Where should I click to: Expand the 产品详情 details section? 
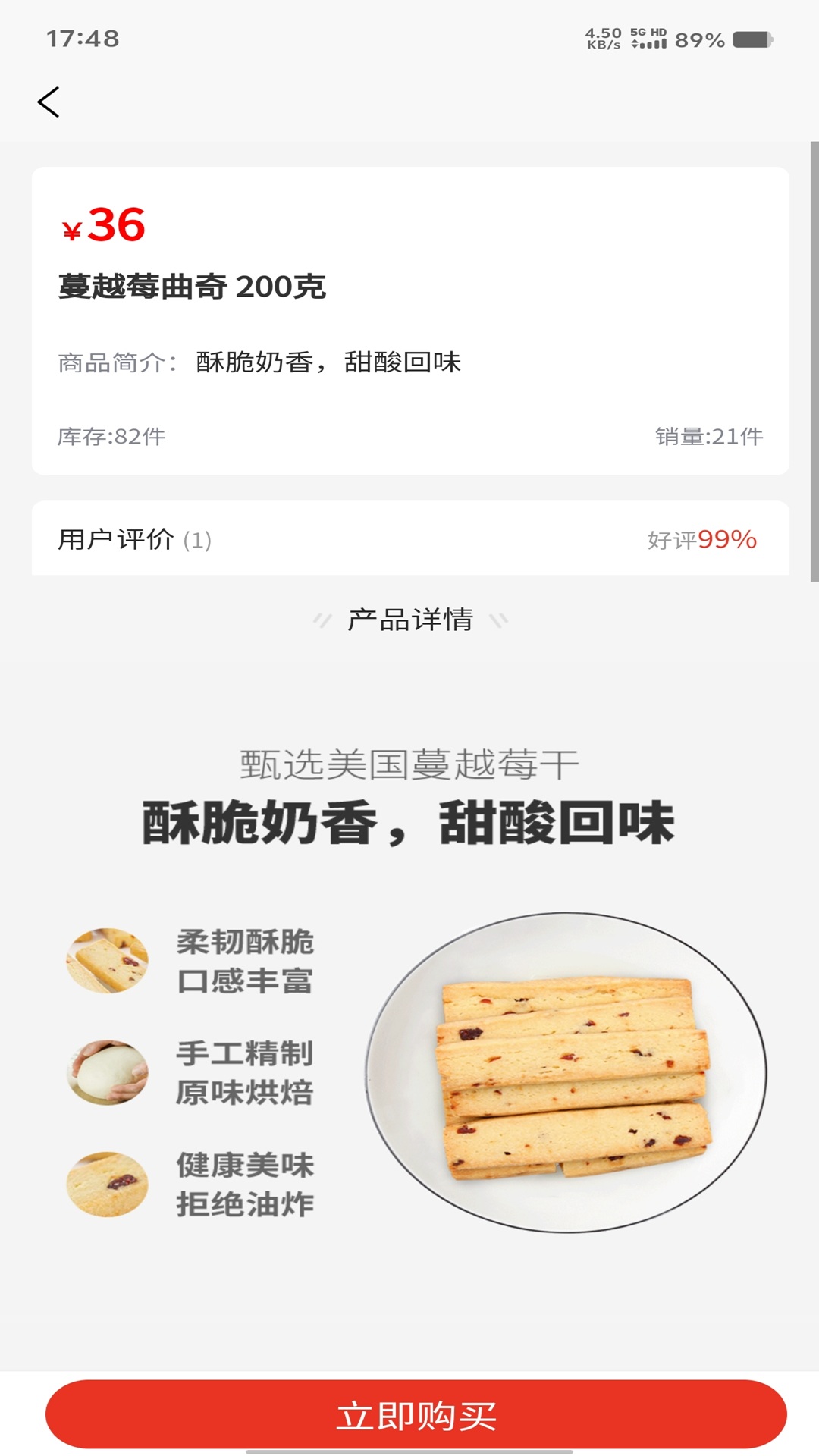[409, 620]
